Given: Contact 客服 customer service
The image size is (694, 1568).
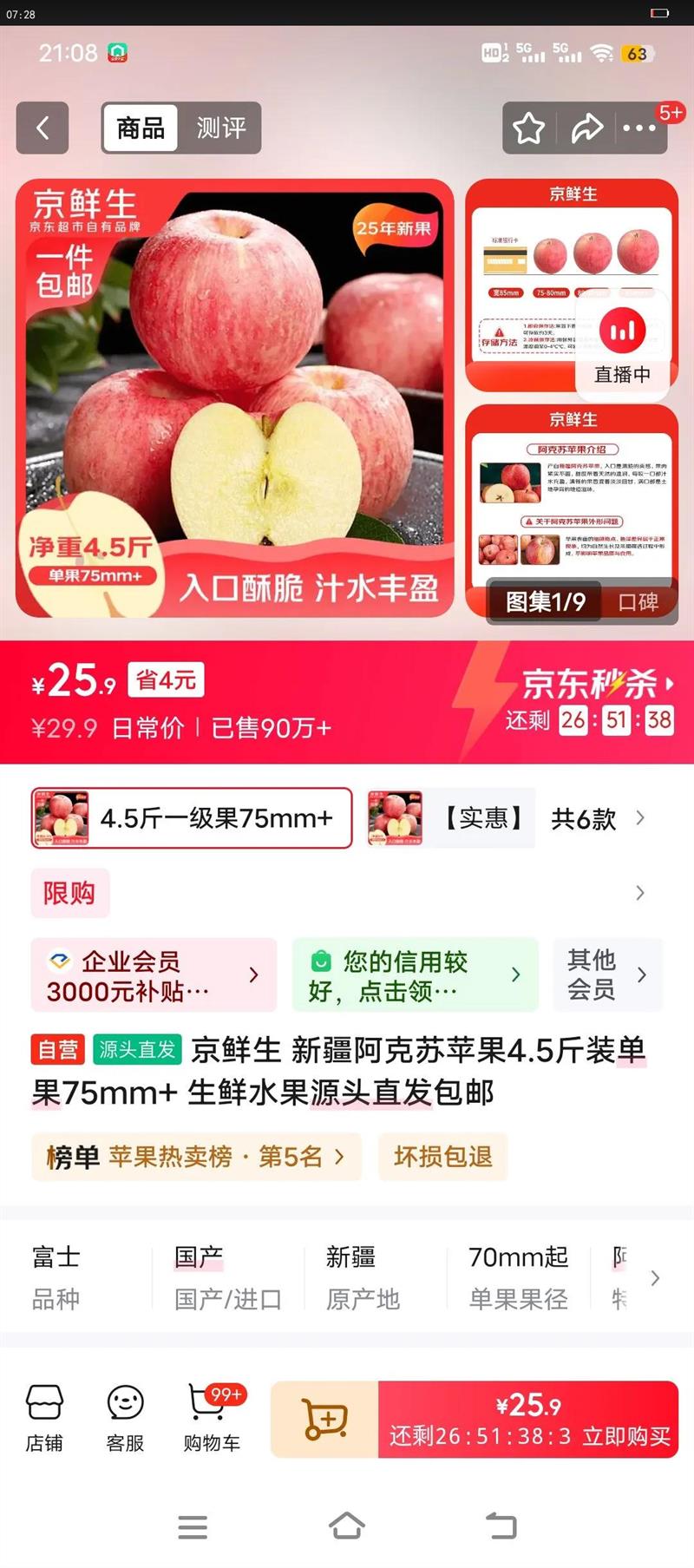Looking at the screenshot, I should pos(125,1419).
